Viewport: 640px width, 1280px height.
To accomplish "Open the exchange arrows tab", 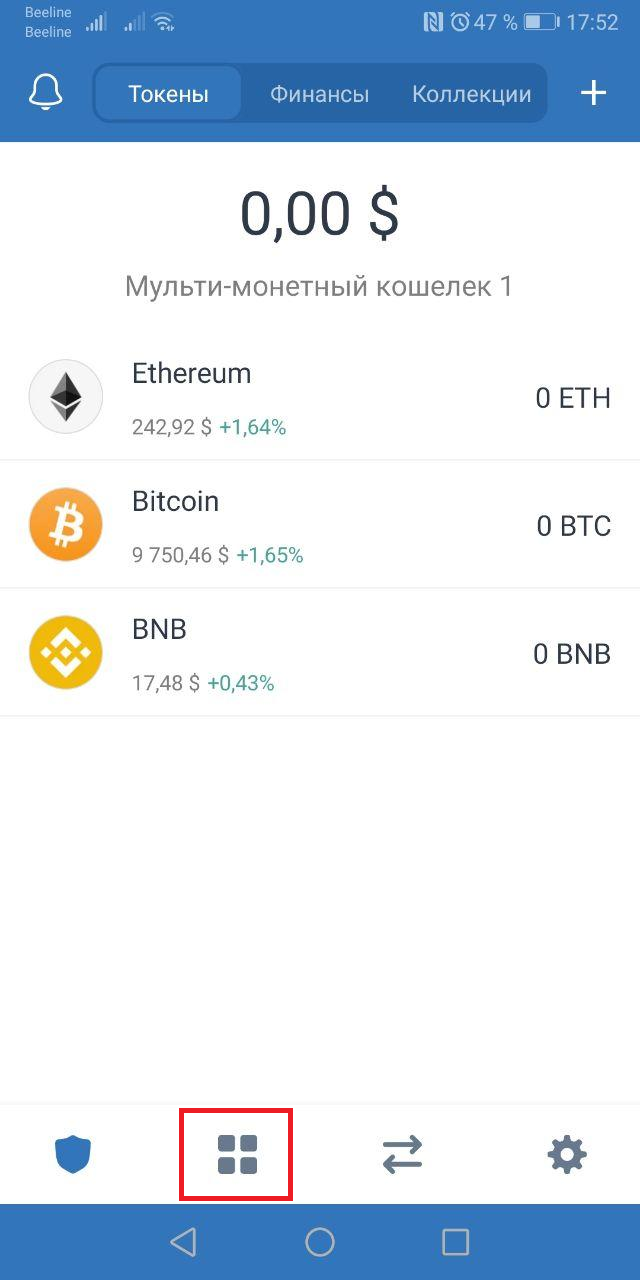I will 402,1155.
